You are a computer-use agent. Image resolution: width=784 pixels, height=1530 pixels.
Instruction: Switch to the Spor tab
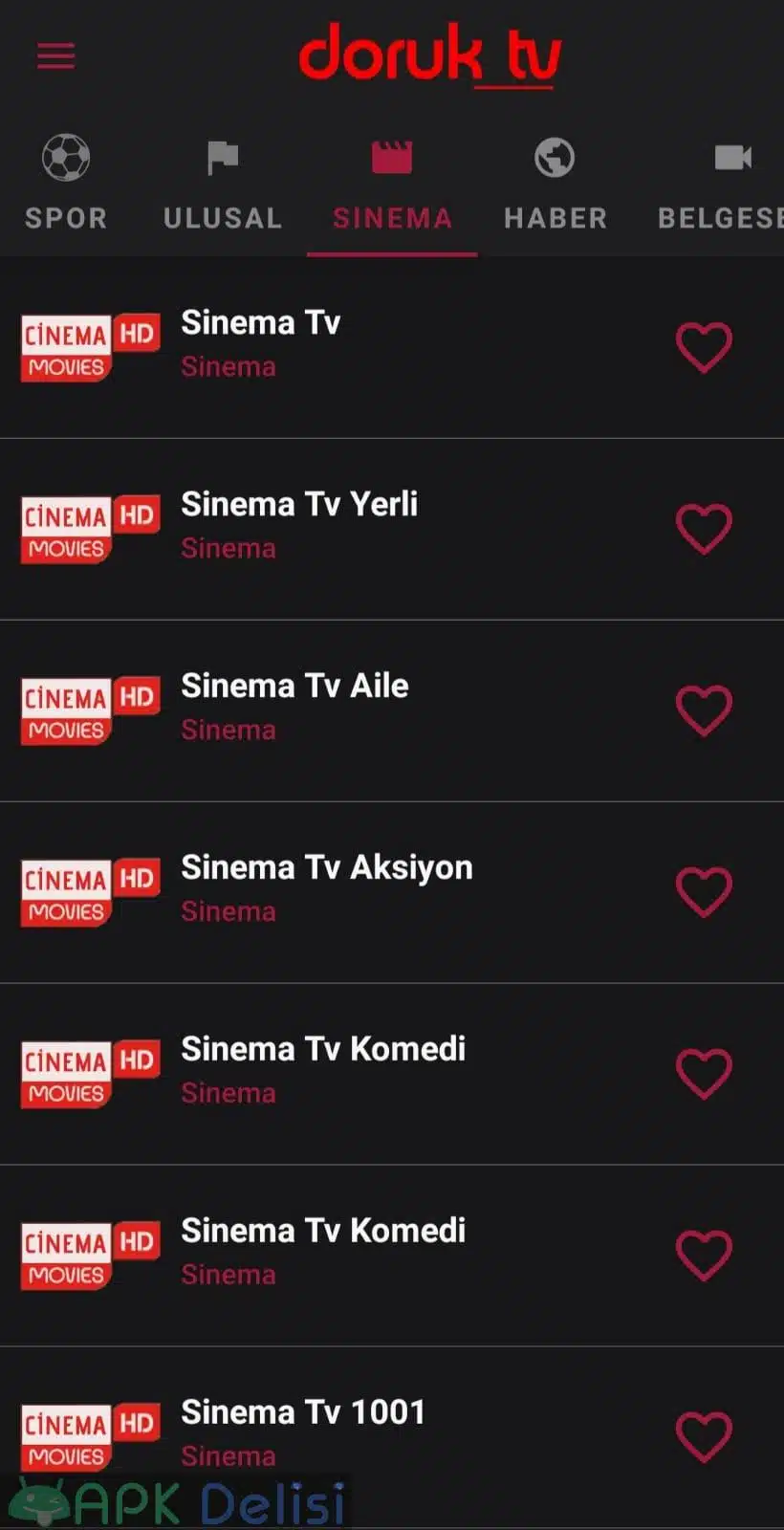click(66, 186)
